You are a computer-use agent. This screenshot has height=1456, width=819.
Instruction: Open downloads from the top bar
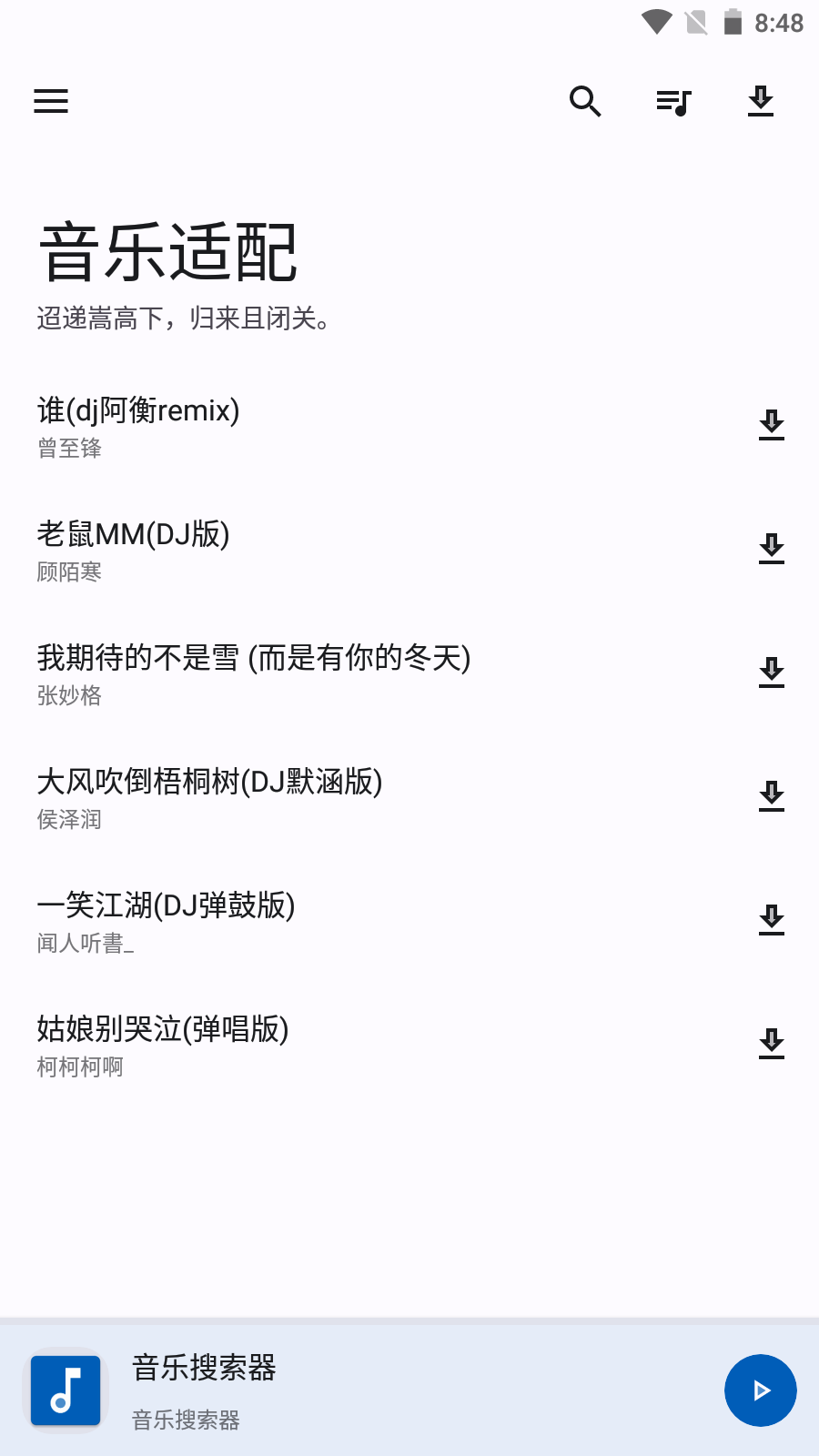[761, 101]
